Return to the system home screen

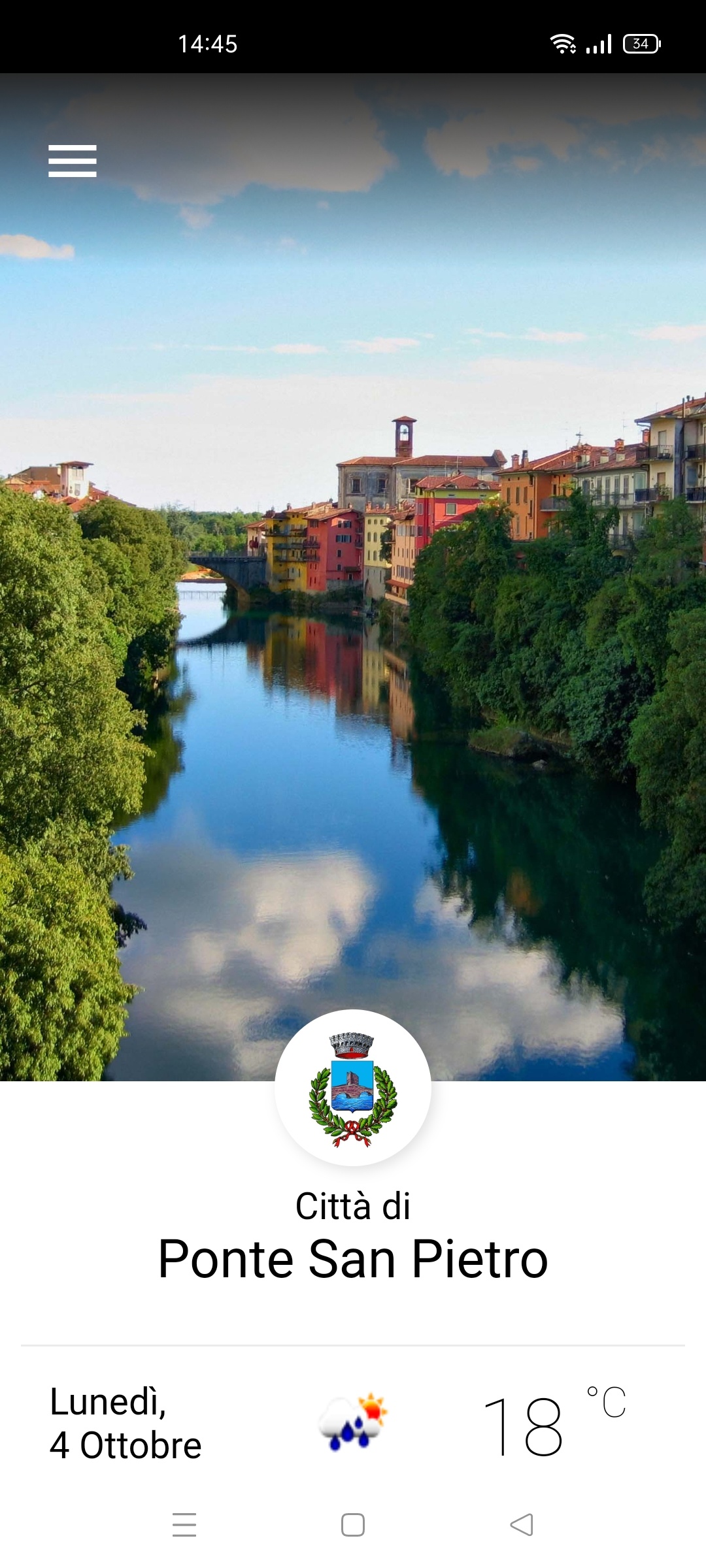[353, 1525]
